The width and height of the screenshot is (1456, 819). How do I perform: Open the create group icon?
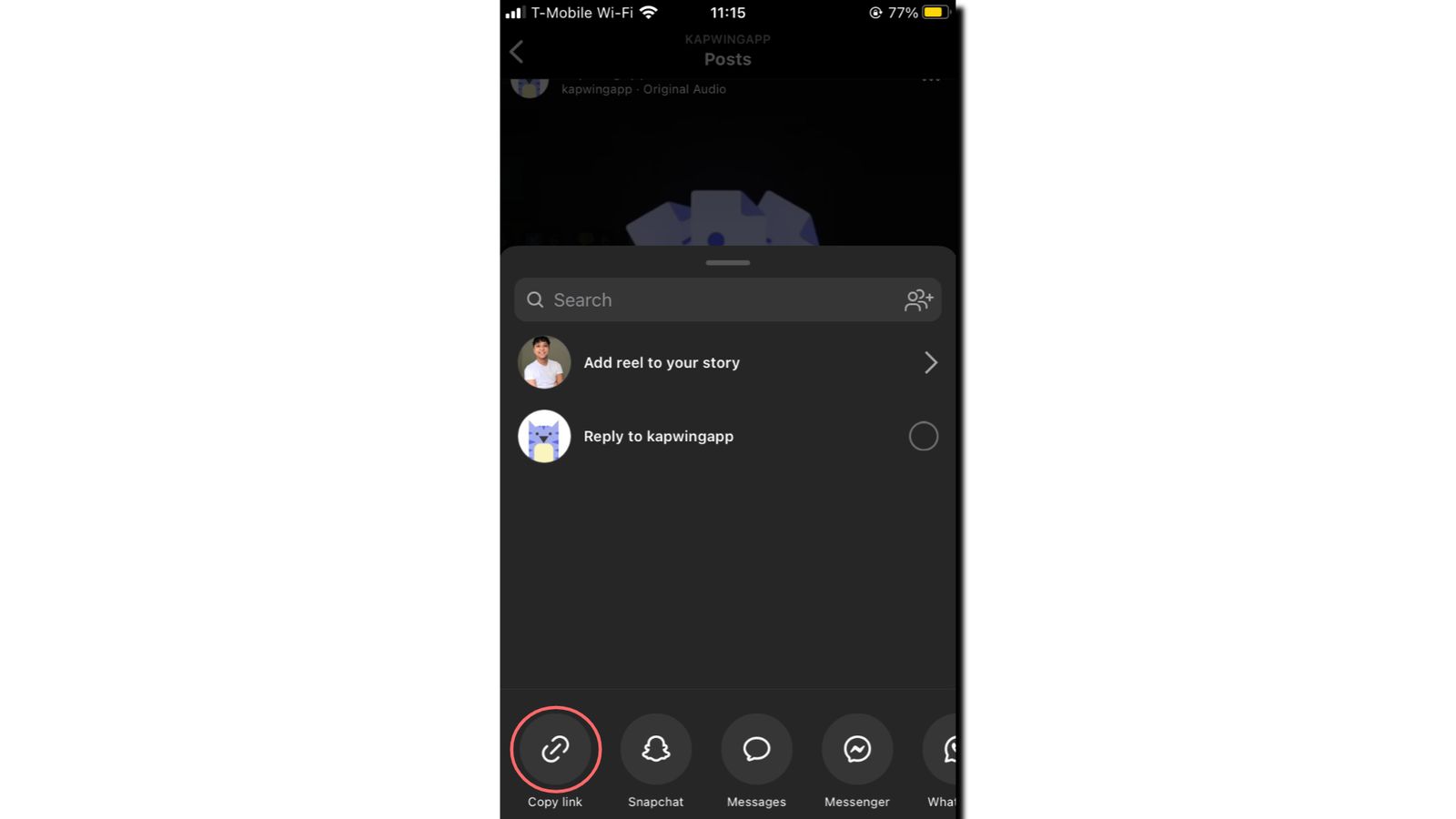coord(918,300)
